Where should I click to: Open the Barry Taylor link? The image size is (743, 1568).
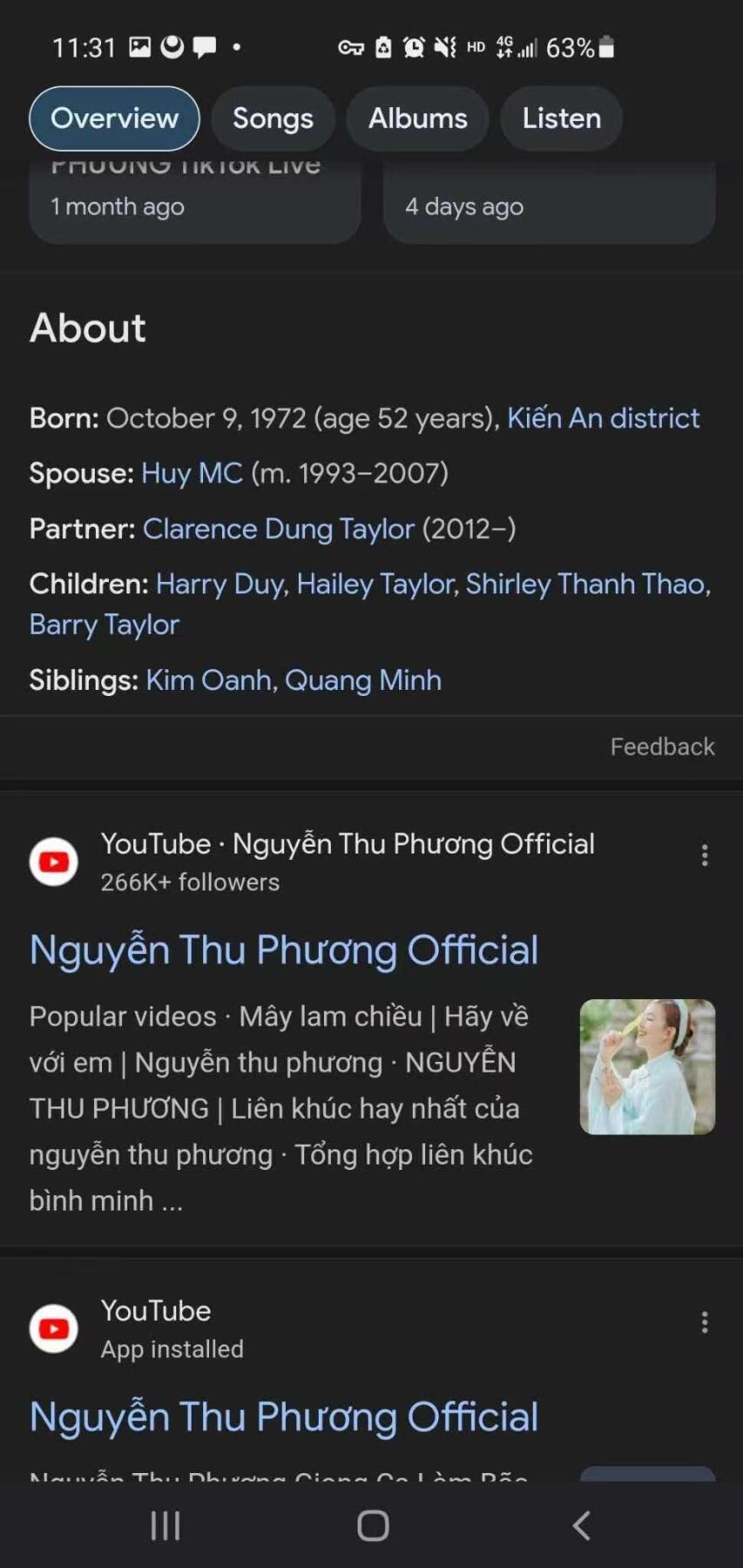[104, 625]
